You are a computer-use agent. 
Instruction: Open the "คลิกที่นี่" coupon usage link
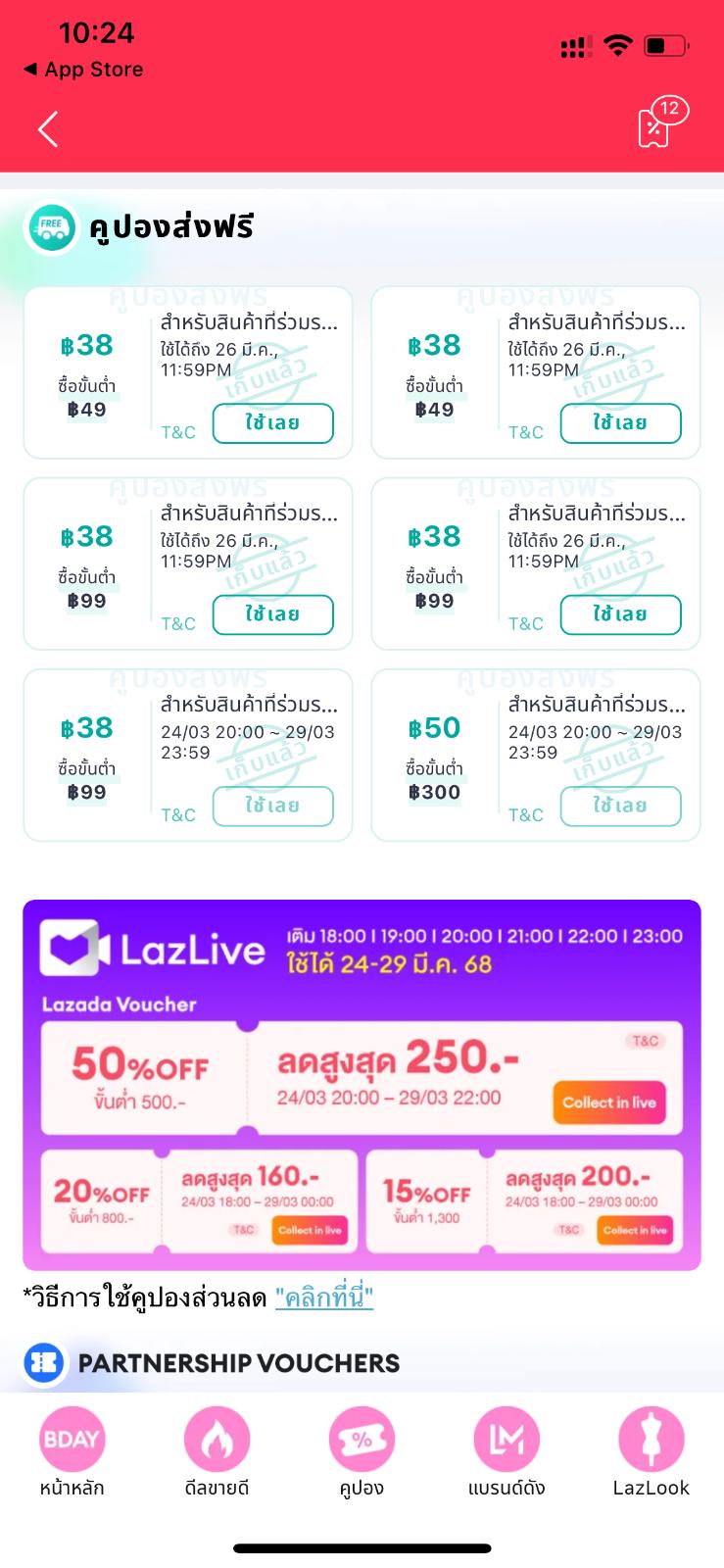pyautogui.click(x=324, y=1298)
